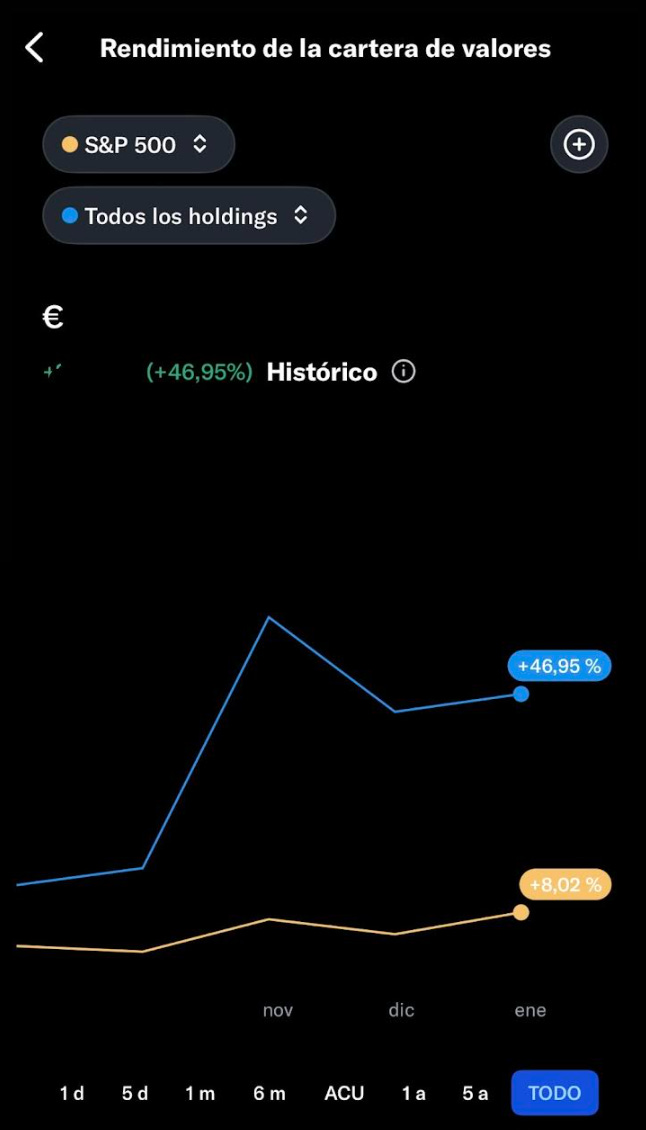
Task: Open the info icon beside Histórico
Action: tap(404, 372)
